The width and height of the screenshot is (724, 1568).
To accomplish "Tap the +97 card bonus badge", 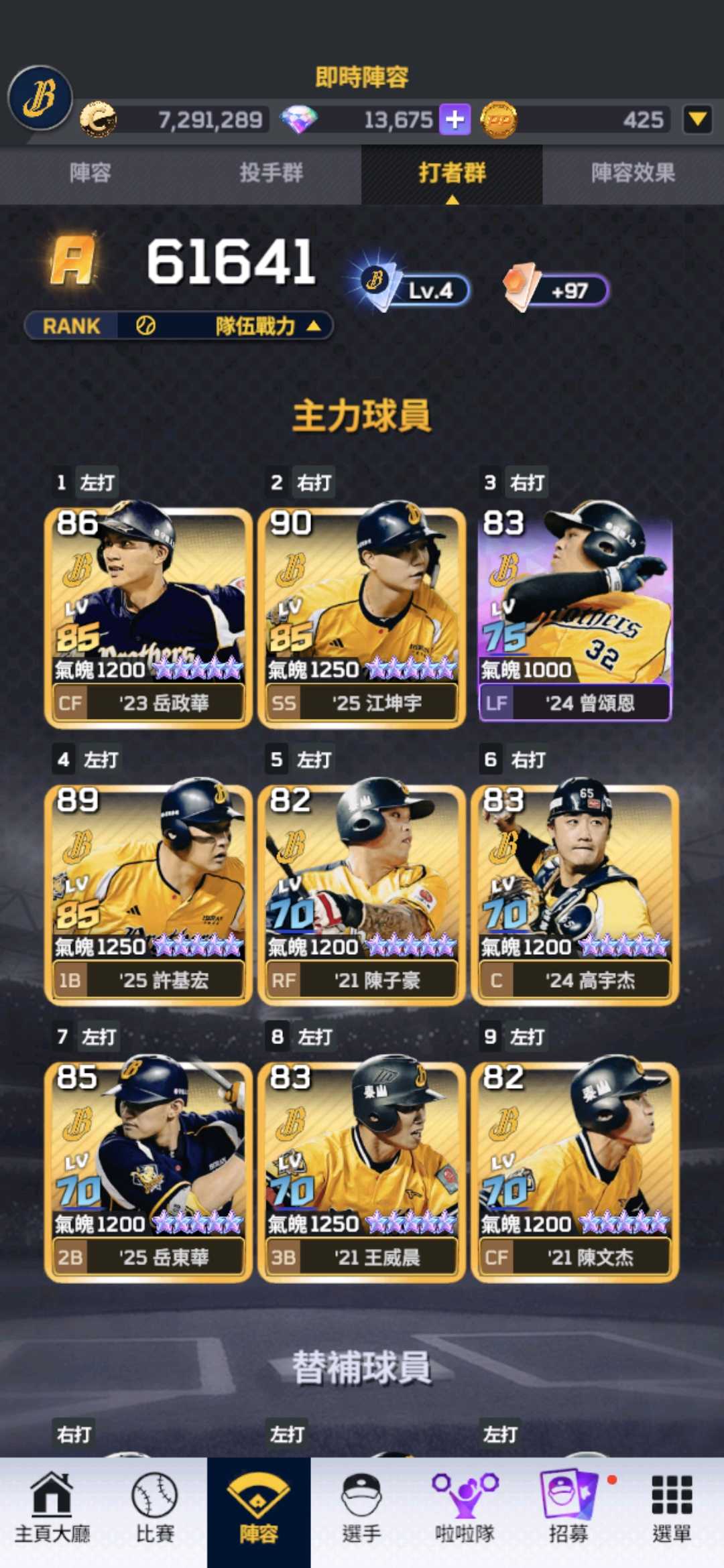I will (x=556, y=289).
